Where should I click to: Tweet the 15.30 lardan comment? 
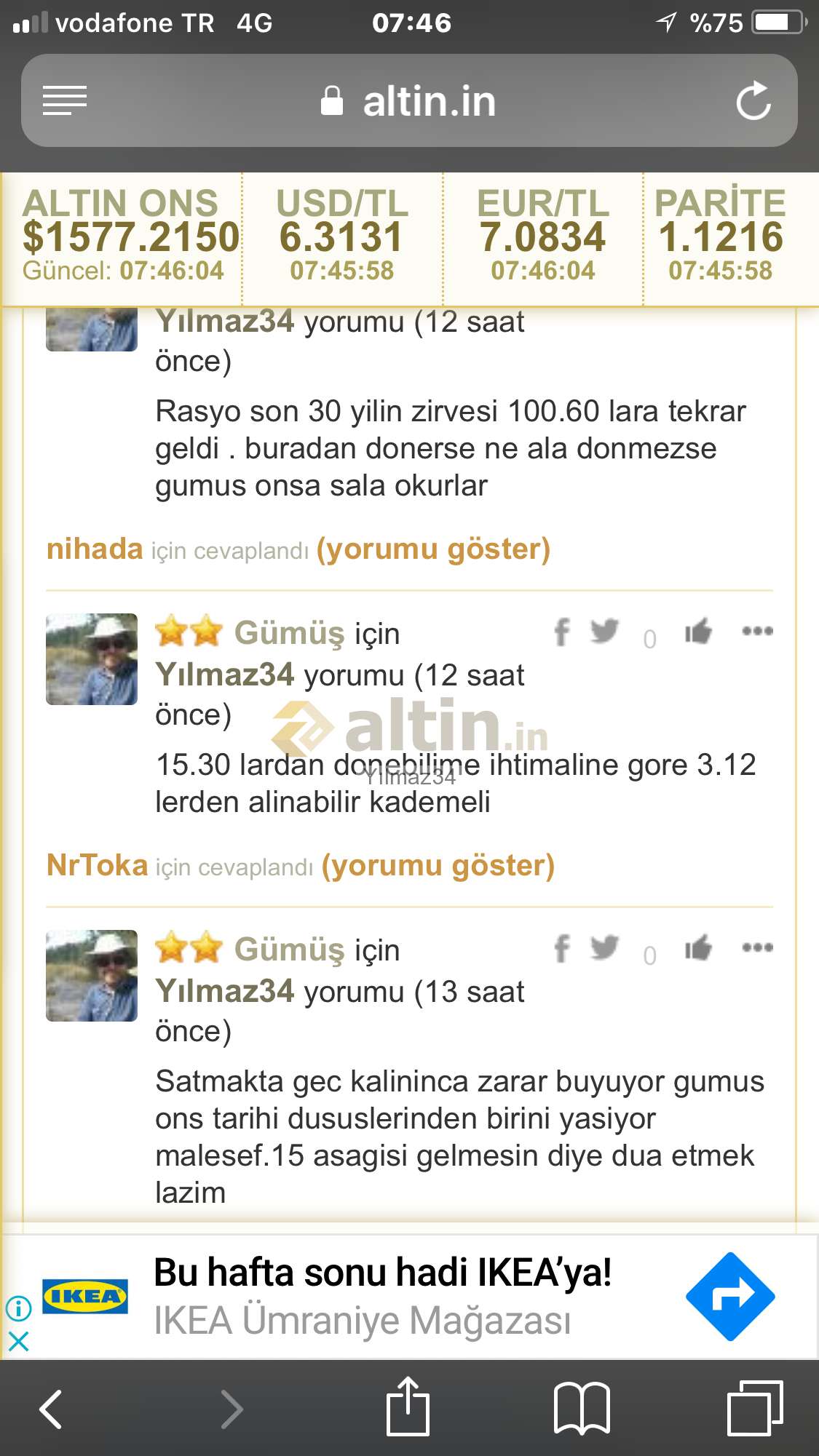click(604, 631)
